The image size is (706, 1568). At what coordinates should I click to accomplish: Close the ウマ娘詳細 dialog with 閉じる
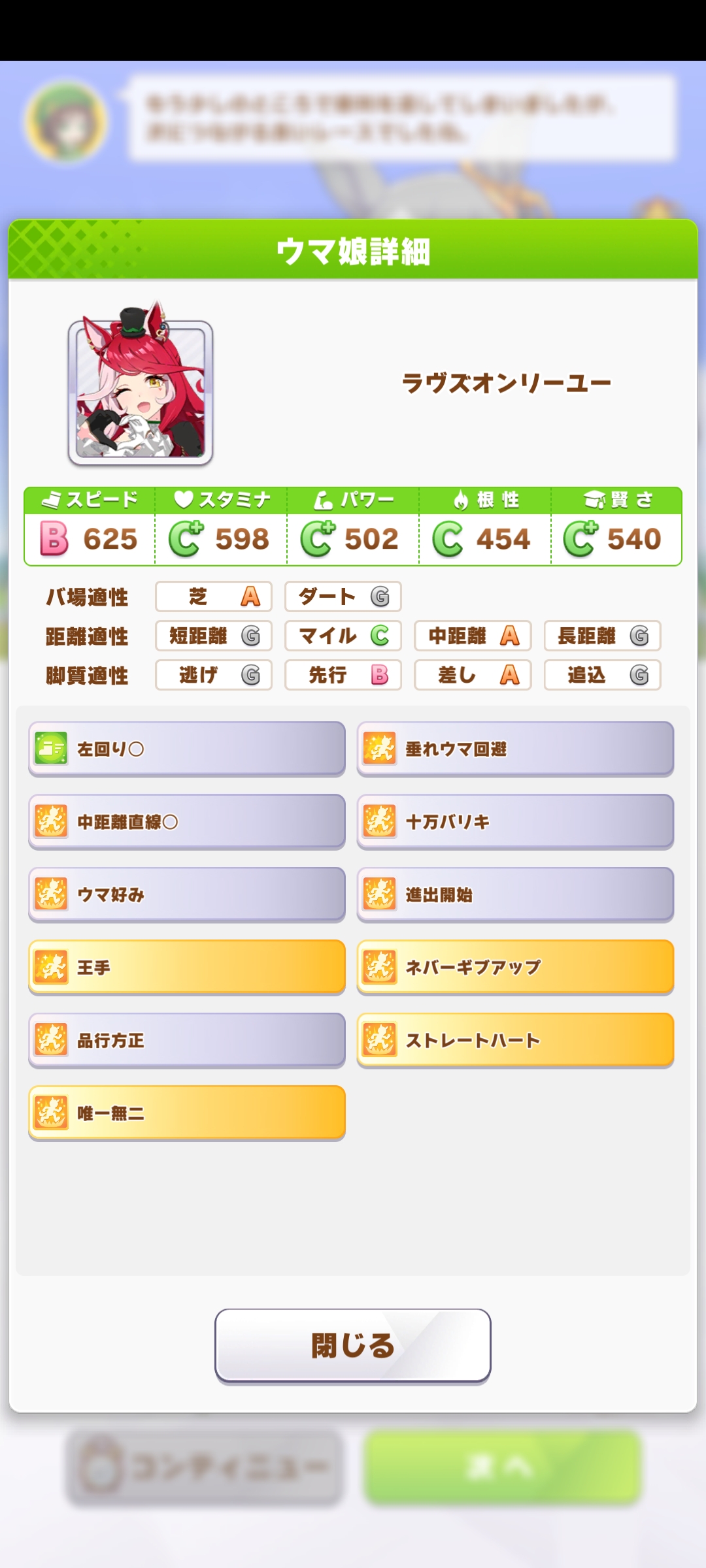click(x=352, y=1345)
